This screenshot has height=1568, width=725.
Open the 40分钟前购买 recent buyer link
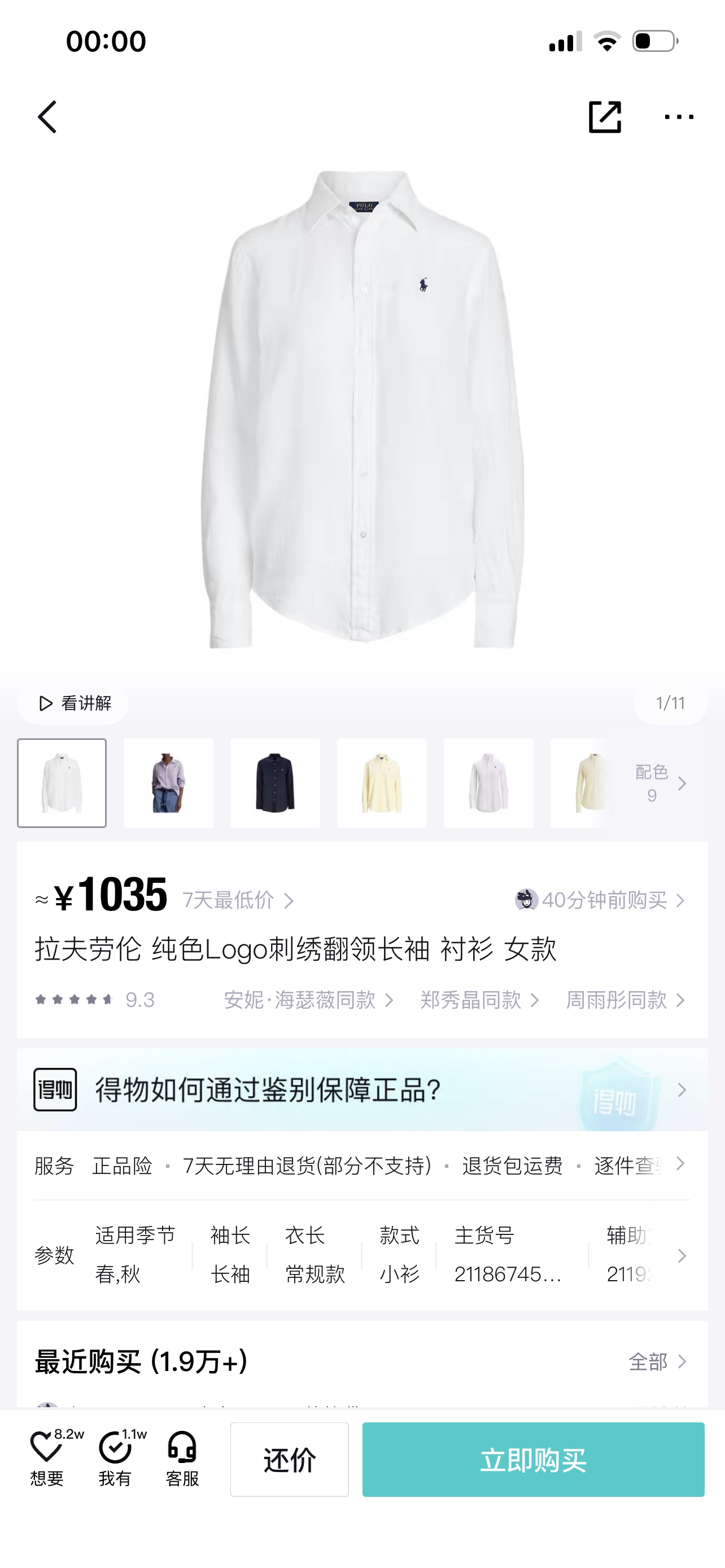(602, 900)
